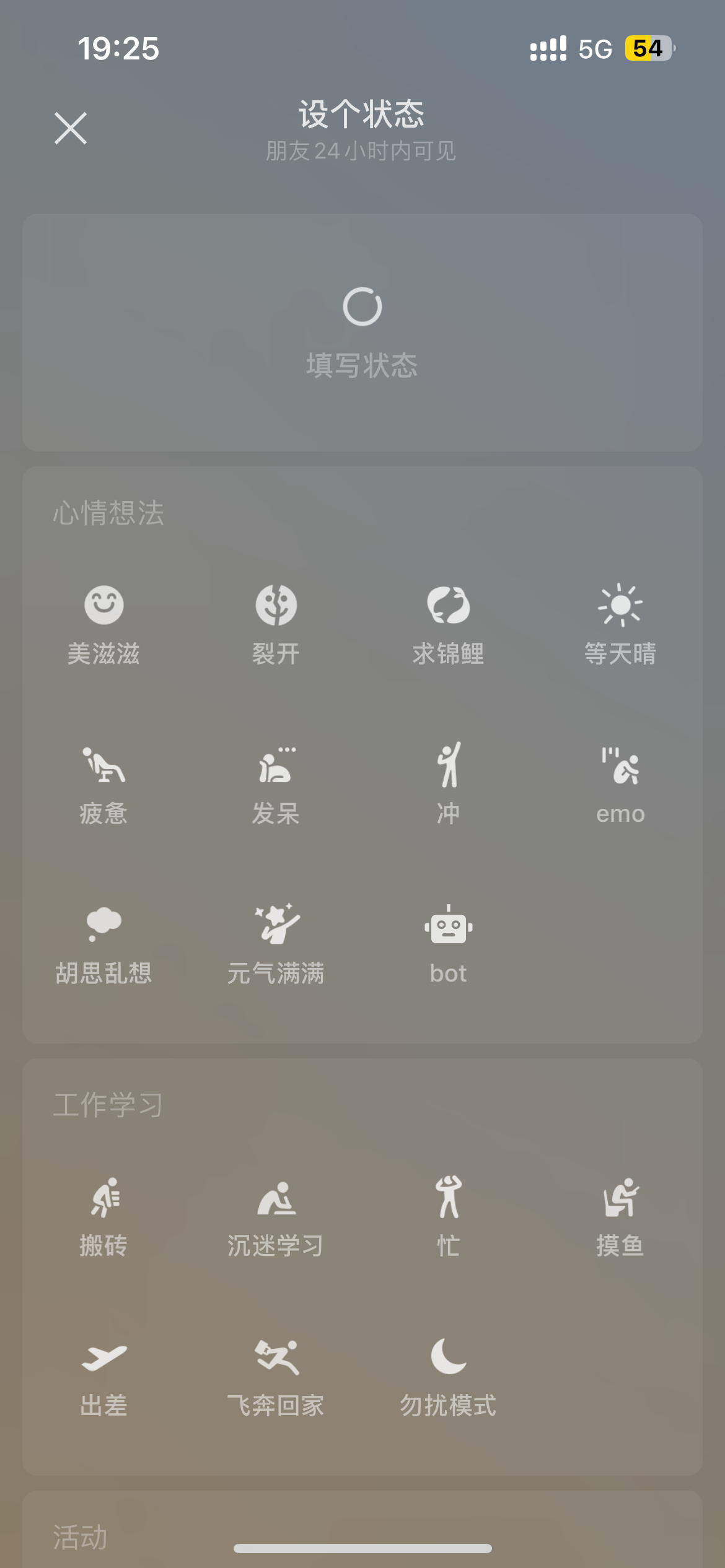Screen dimensions: 725x1568
Task: Turn on 勿扰模式 status
Action: pos(448,1377)
